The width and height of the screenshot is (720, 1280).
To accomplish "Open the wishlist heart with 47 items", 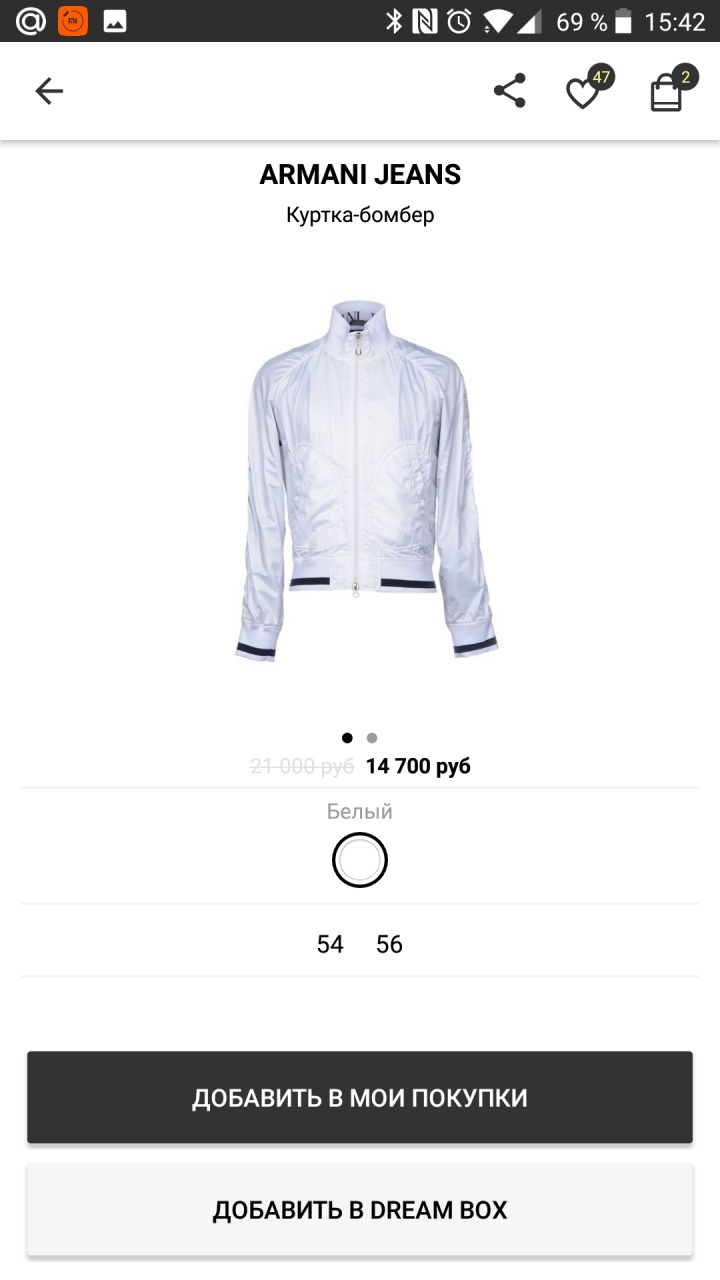I will coord(583,93).
